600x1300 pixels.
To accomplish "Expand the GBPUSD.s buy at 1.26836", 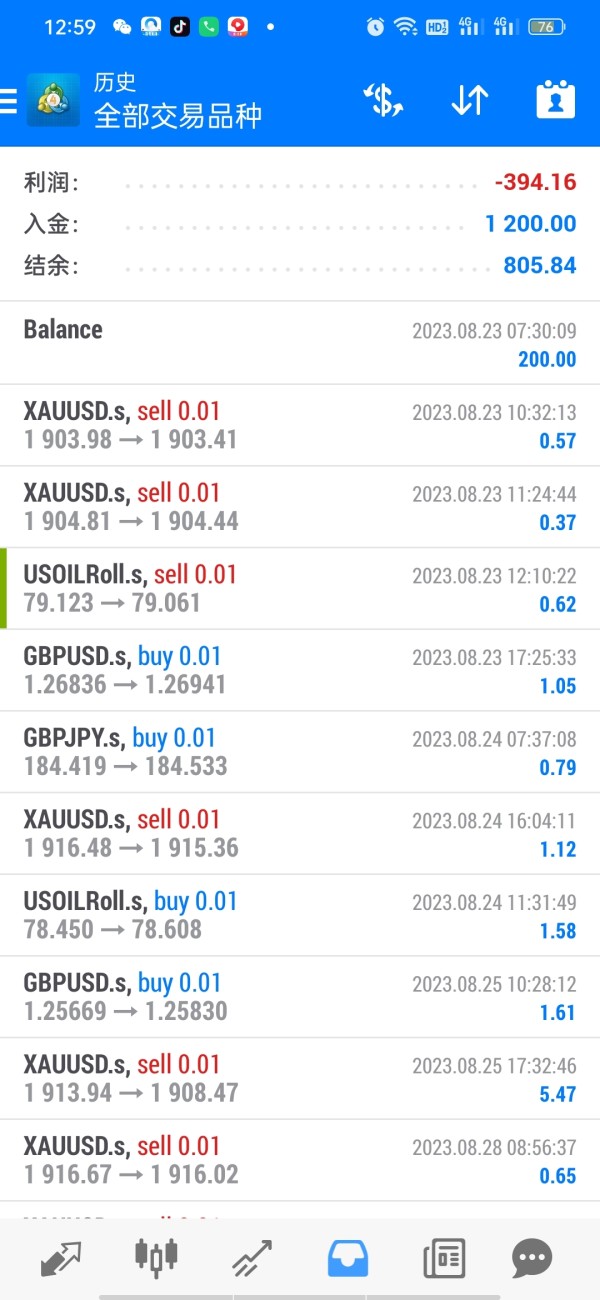I will [x=300, y=670].
